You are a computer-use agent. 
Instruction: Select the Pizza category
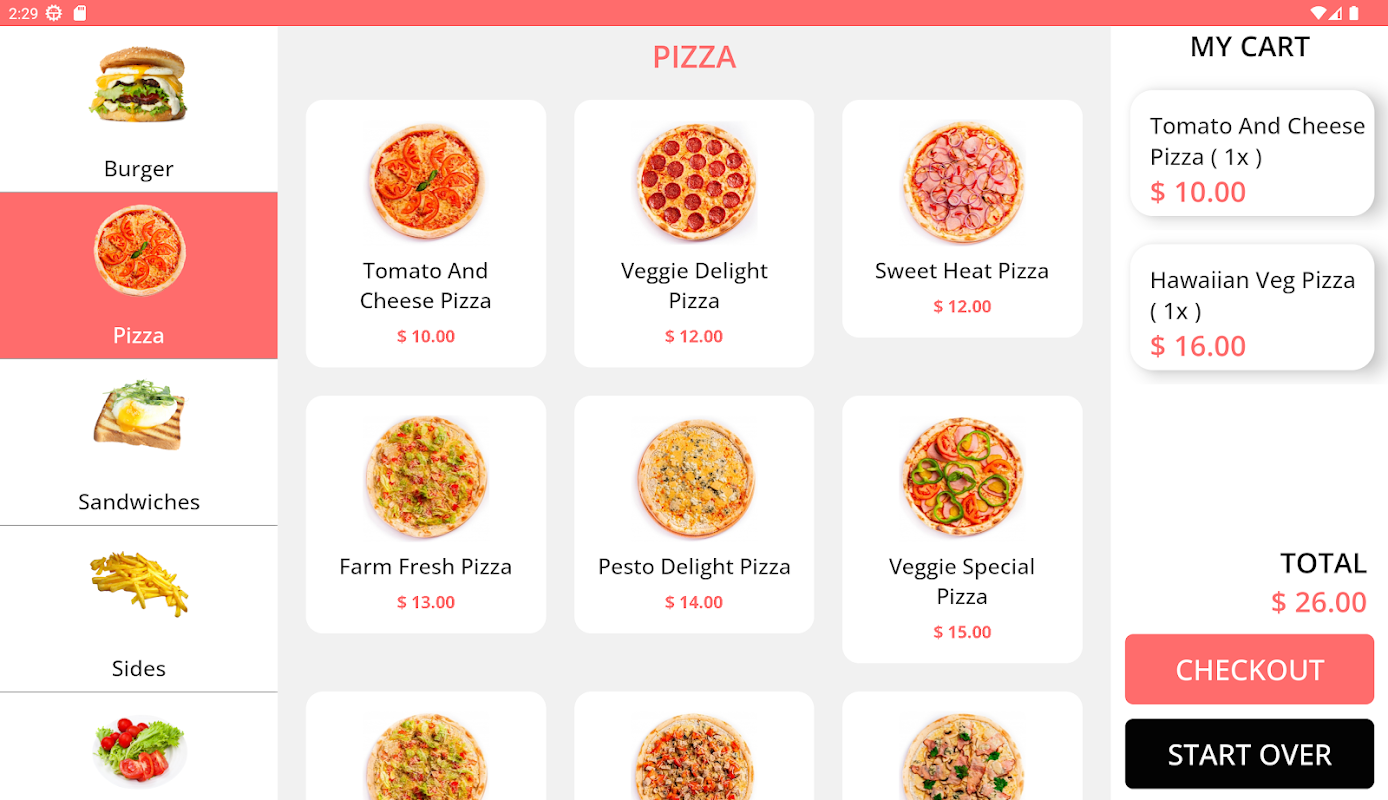pyautogui.click(x=139, y=275)
